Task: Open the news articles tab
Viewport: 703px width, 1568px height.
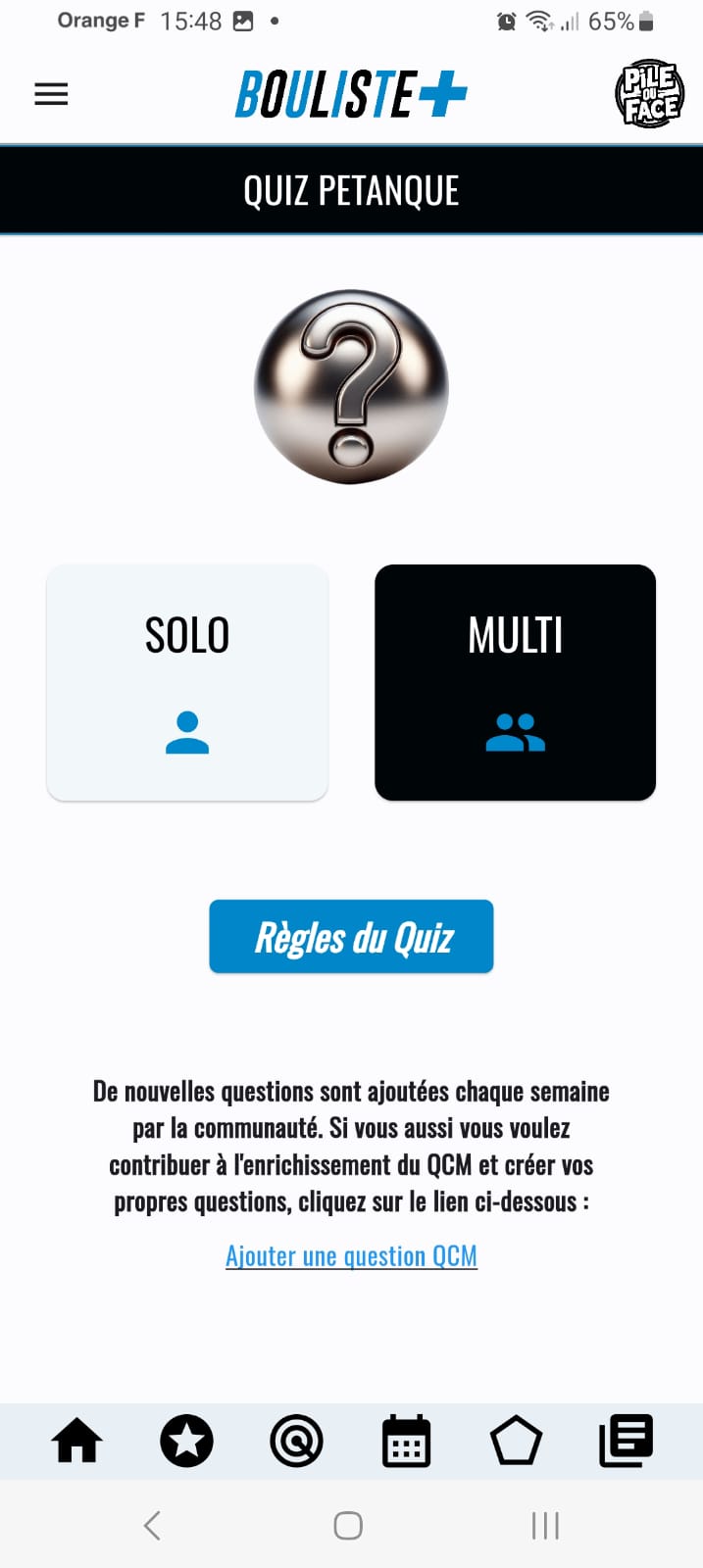Action: click(626, 1442)
